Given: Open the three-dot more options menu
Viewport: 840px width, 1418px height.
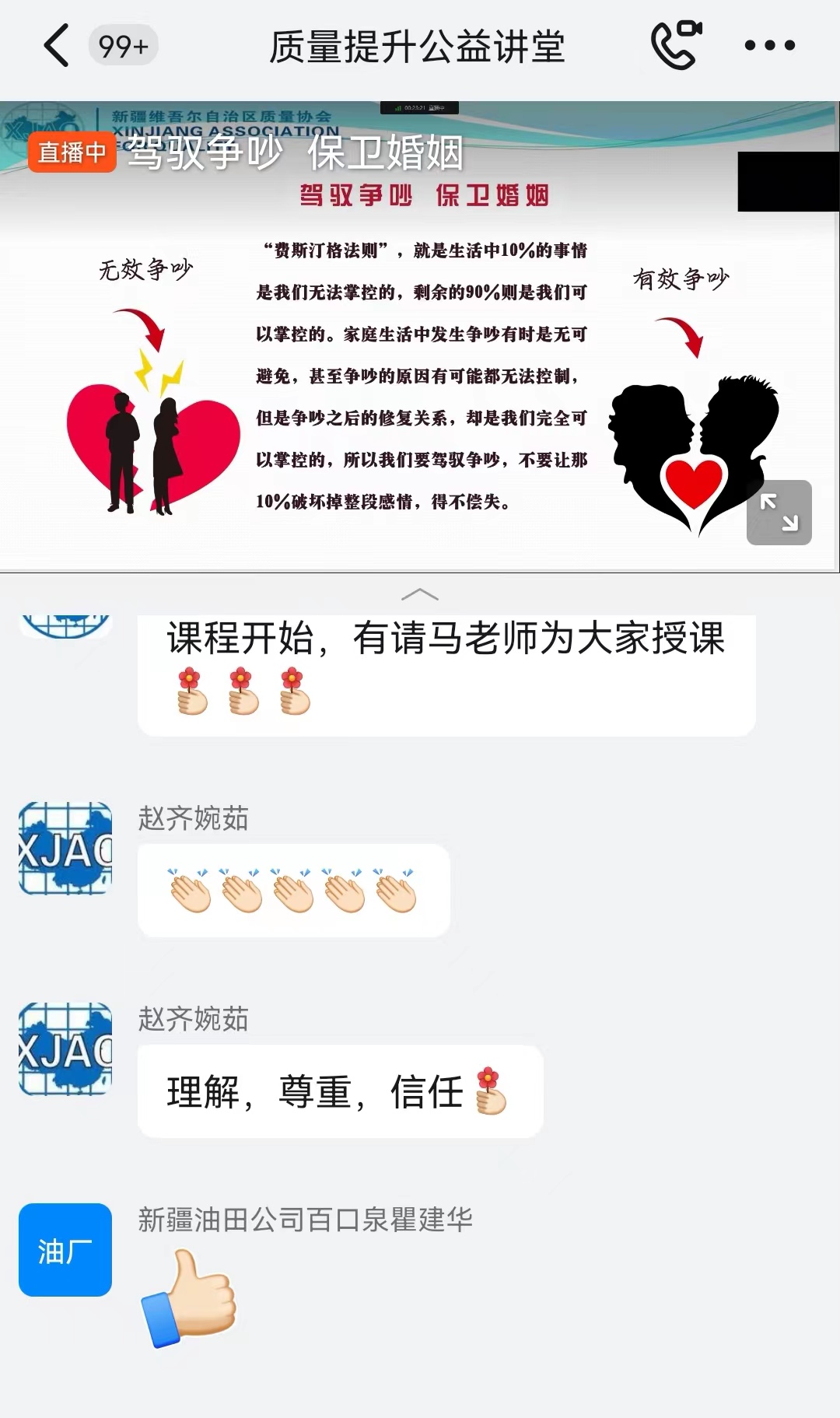Looking at the screenshot, I should (x=769, y=45).
